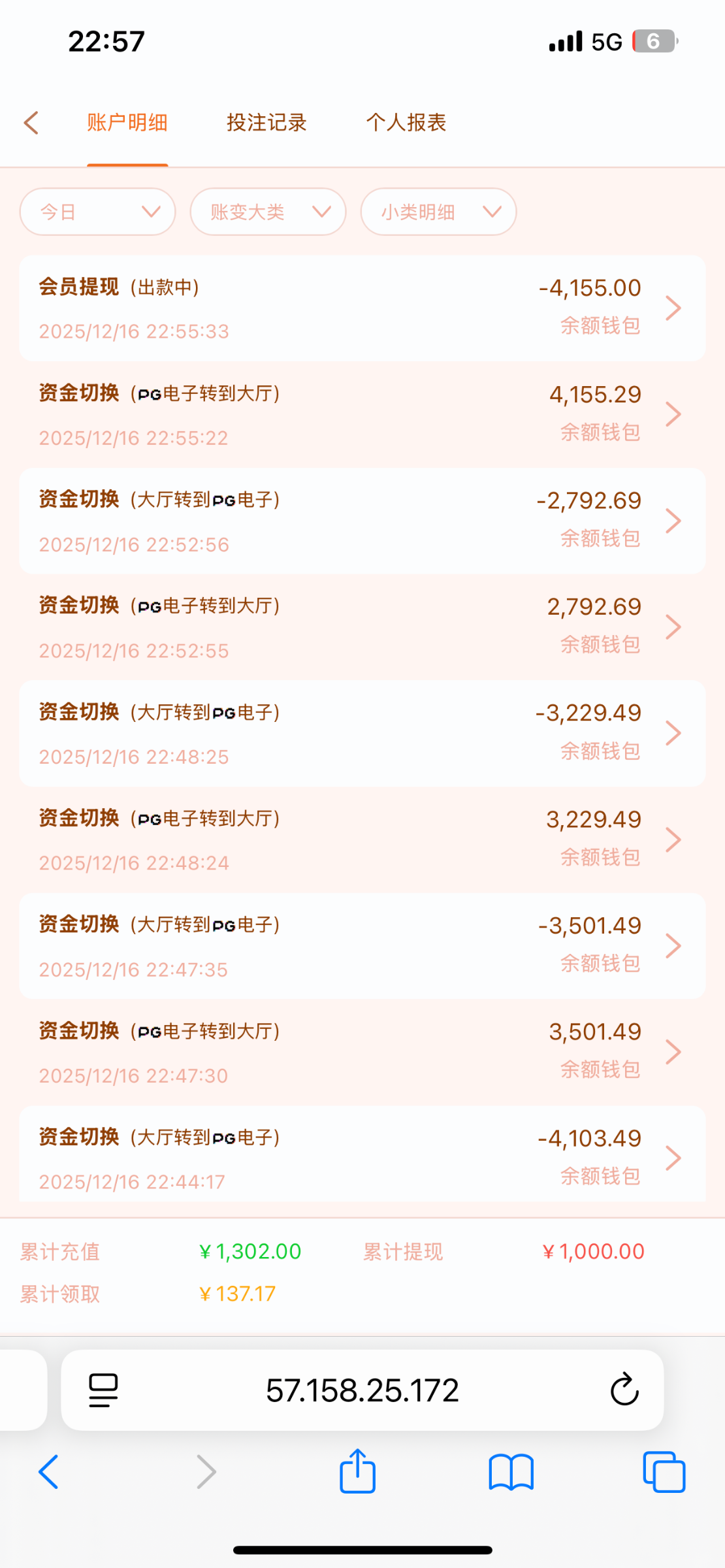Open the -3,501.49 资金切换 record
725x1568 pixels.
pos(362,946)
